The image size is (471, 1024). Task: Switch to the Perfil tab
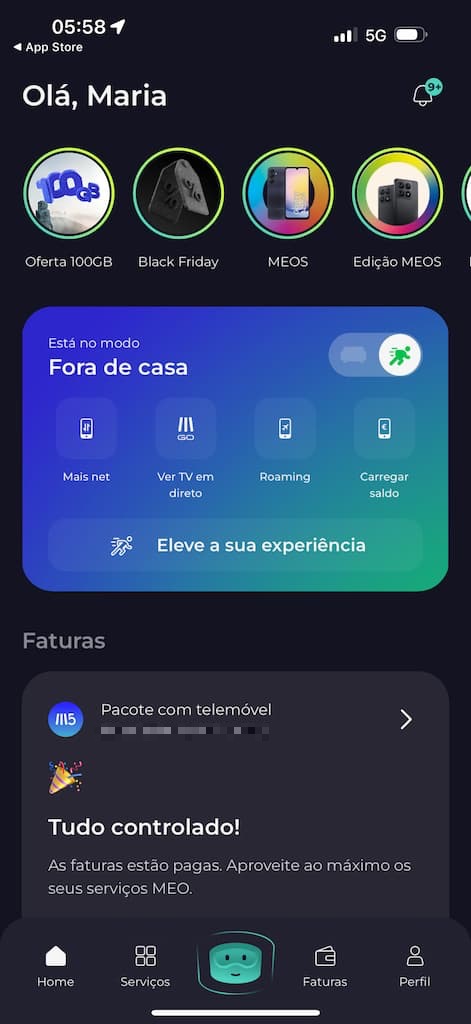pos(415,966)
